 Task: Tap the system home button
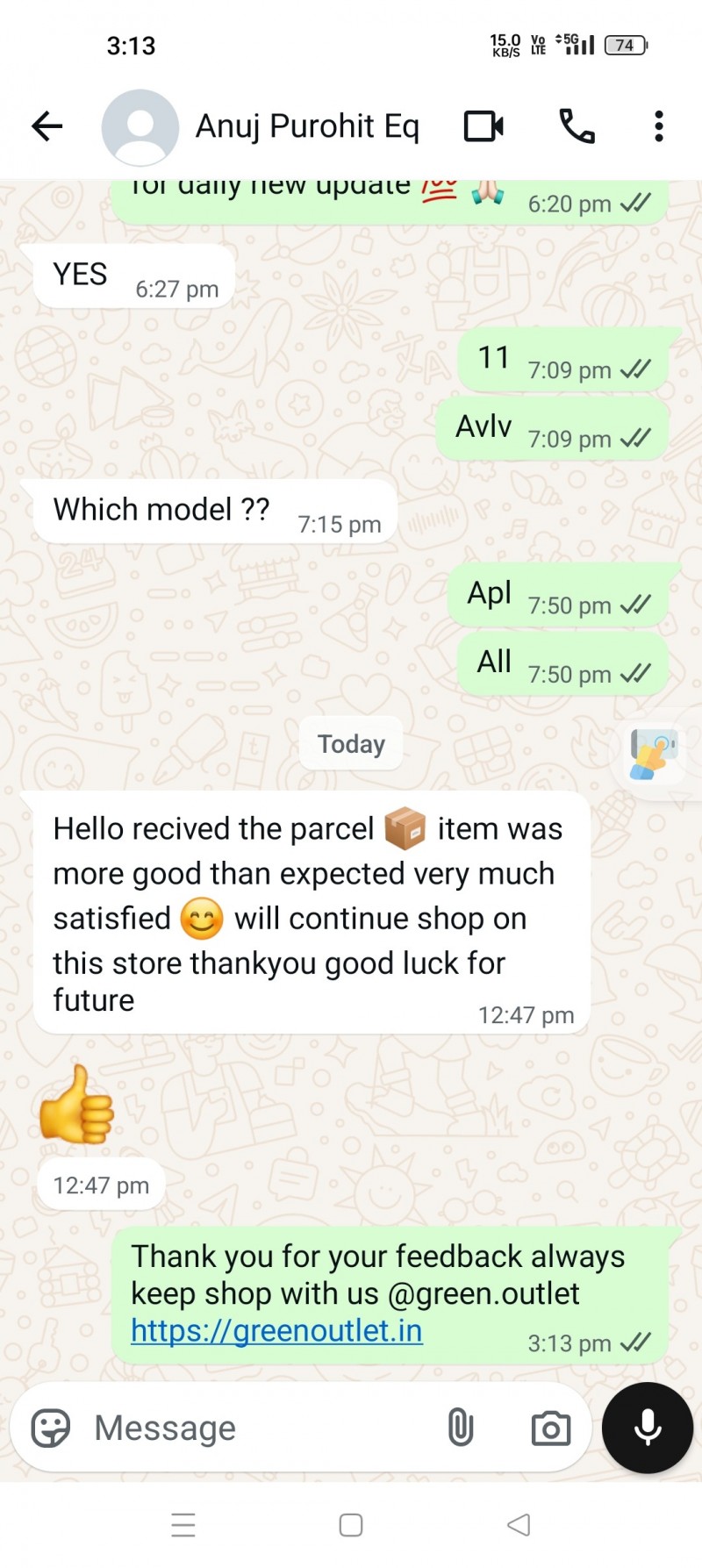(x=351, y=1525)
